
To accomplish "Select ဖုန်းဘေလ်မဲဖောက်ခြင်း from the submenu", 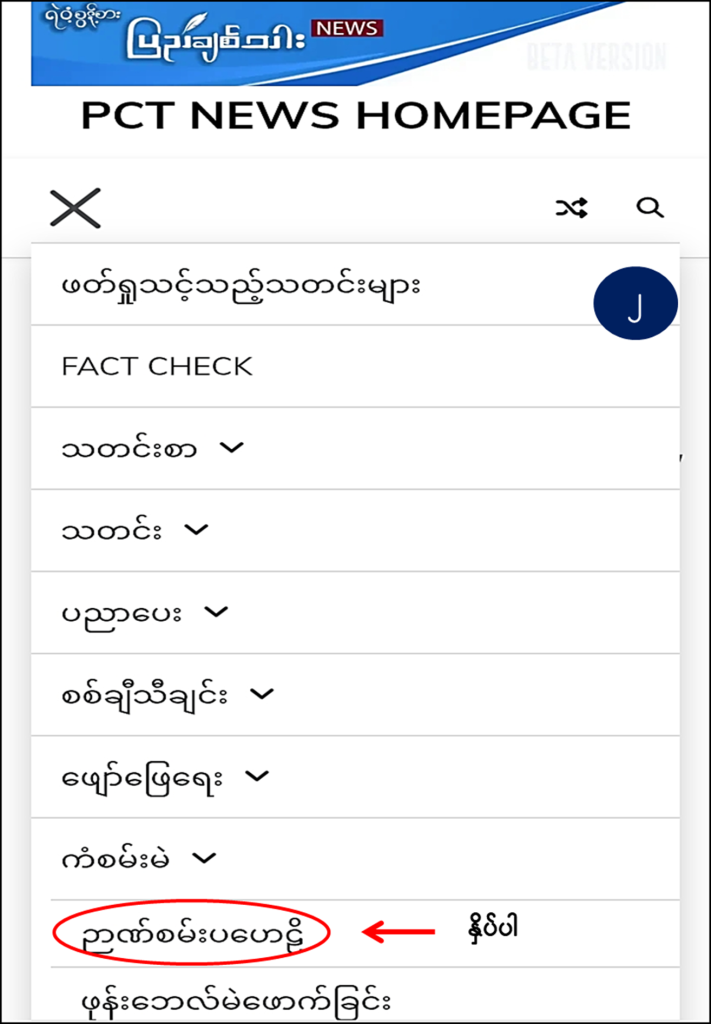I will click(x=235, y=999).
